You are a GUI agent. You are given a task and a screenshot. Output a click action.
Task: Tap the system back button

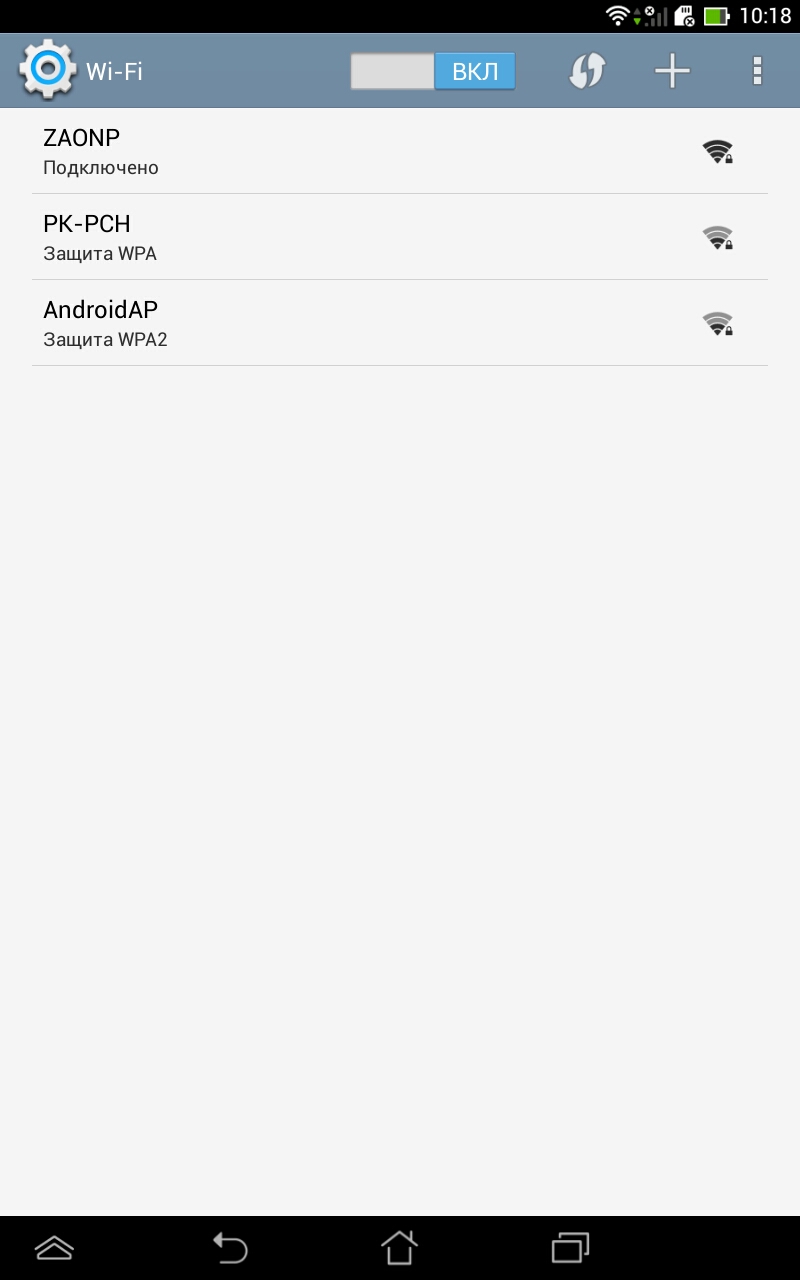coord(230,1248)
